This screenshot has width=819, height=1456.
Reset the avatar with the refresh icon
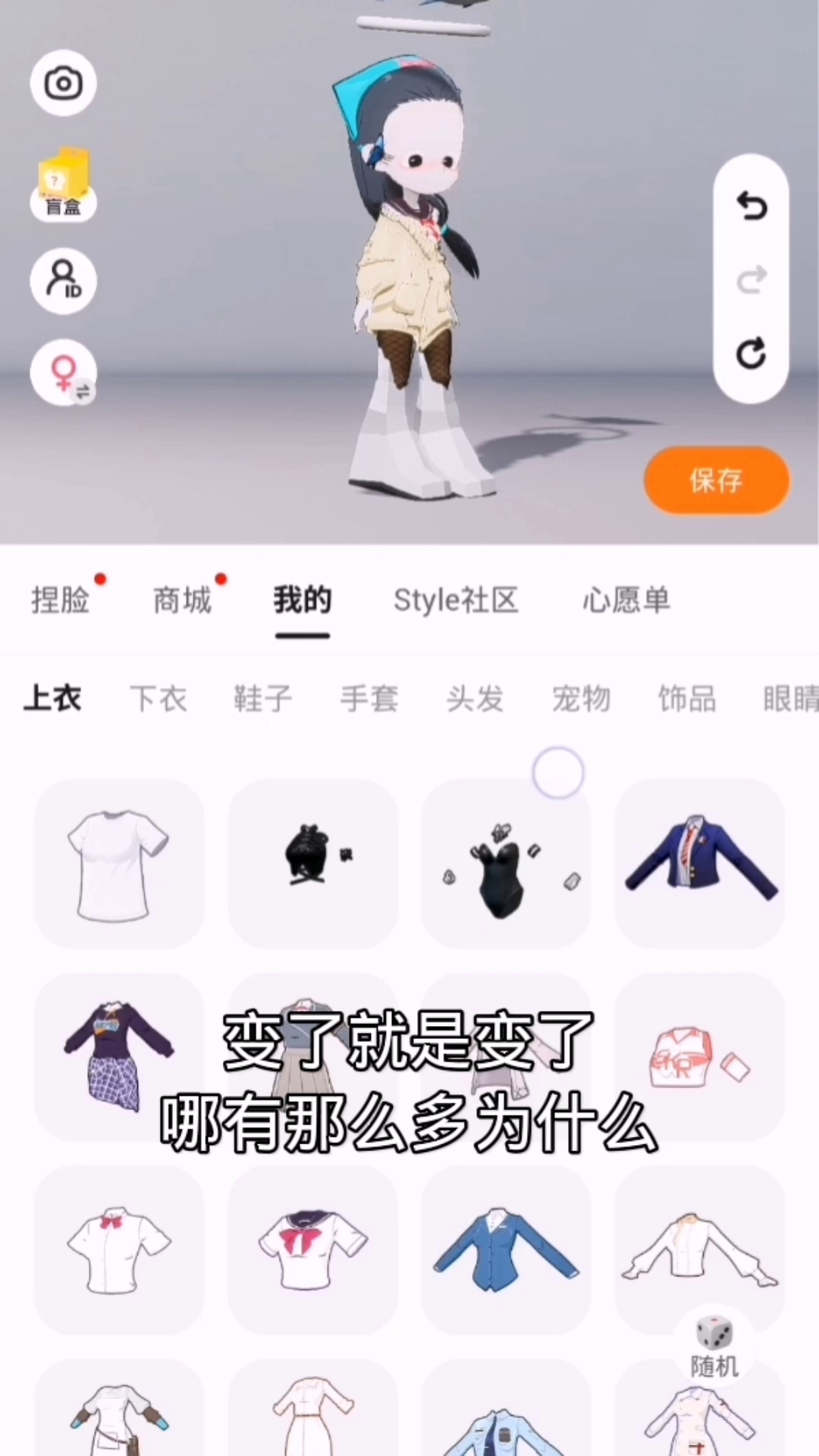pyautogui.click(x=751, y=353)
